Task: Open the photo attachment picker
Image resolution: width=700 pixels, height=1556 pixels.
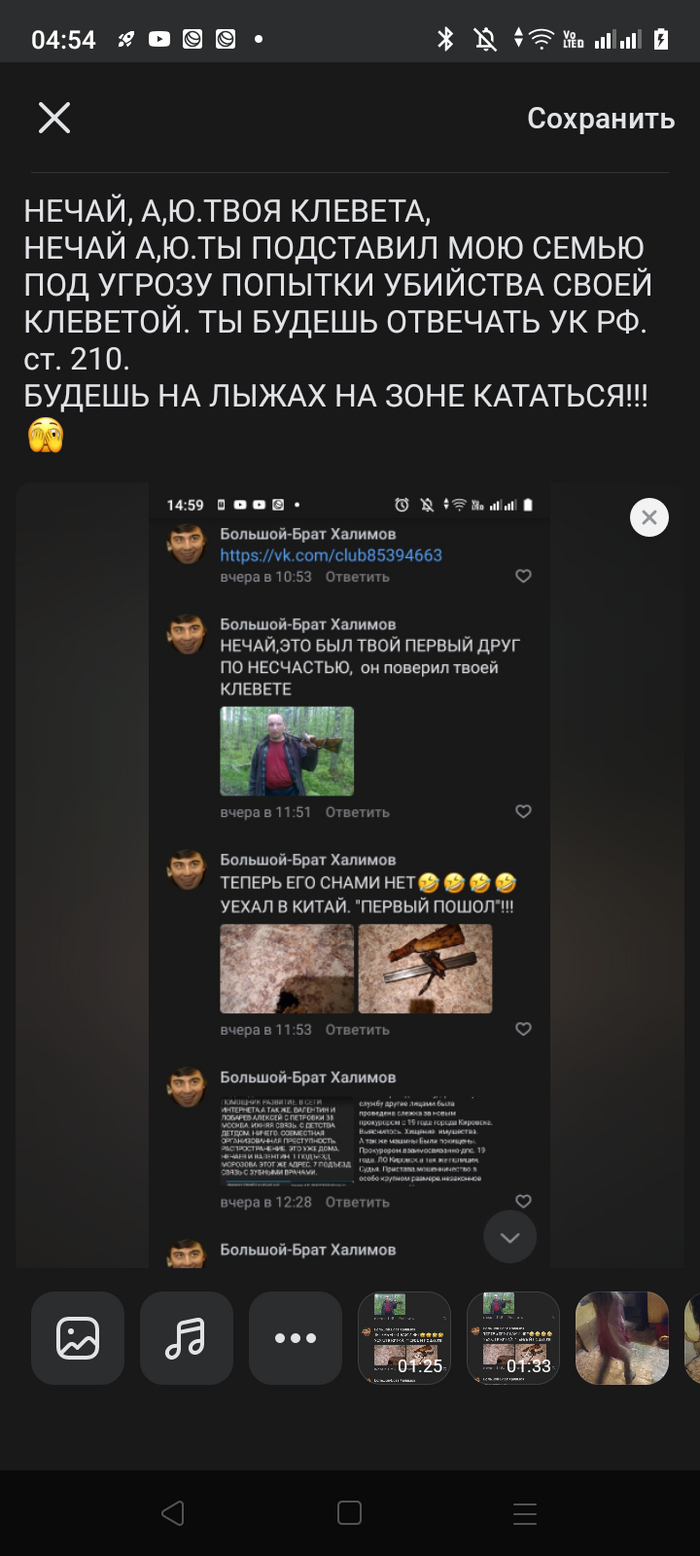Action: coord(78,1338)
